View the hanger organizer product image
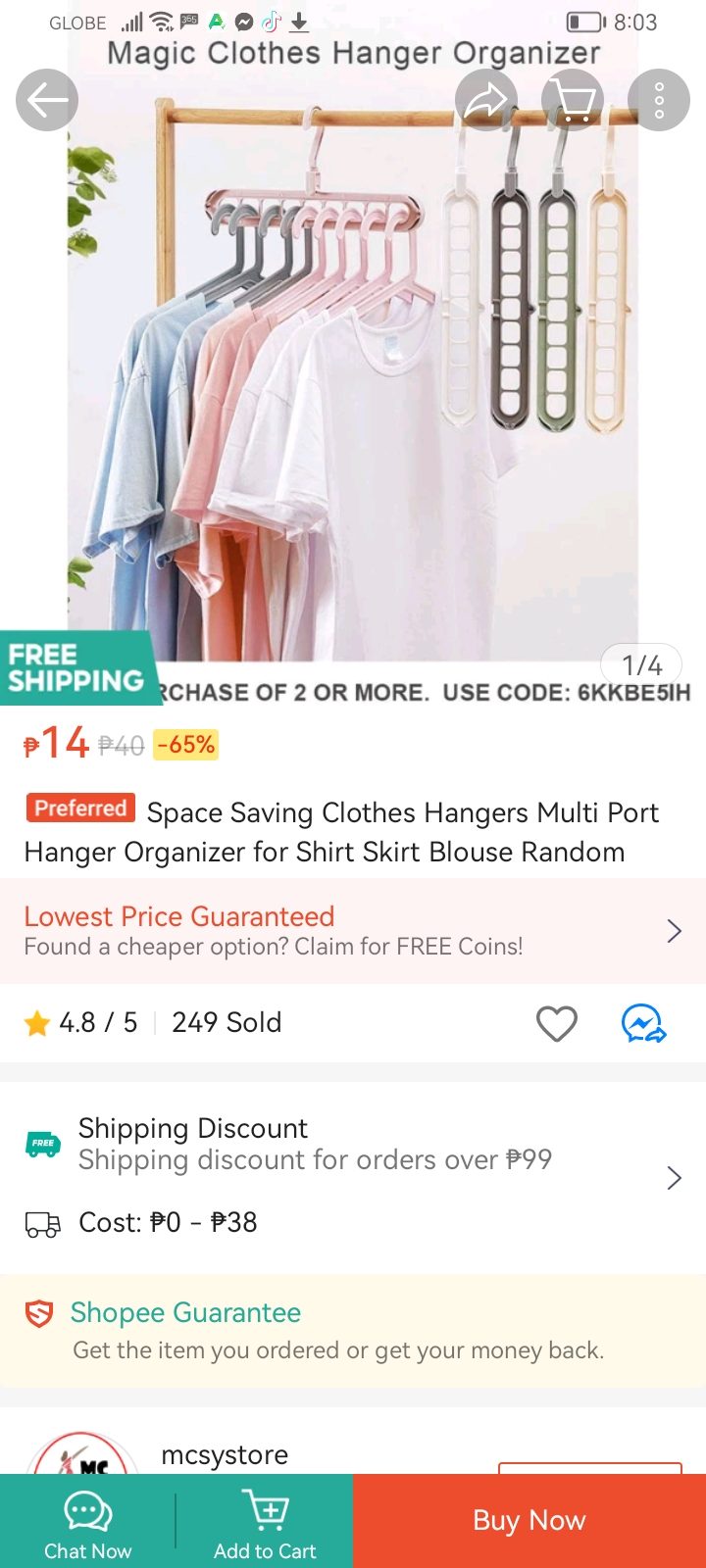The height and width of the screenshot is (1568, 706). coord(353,372)
